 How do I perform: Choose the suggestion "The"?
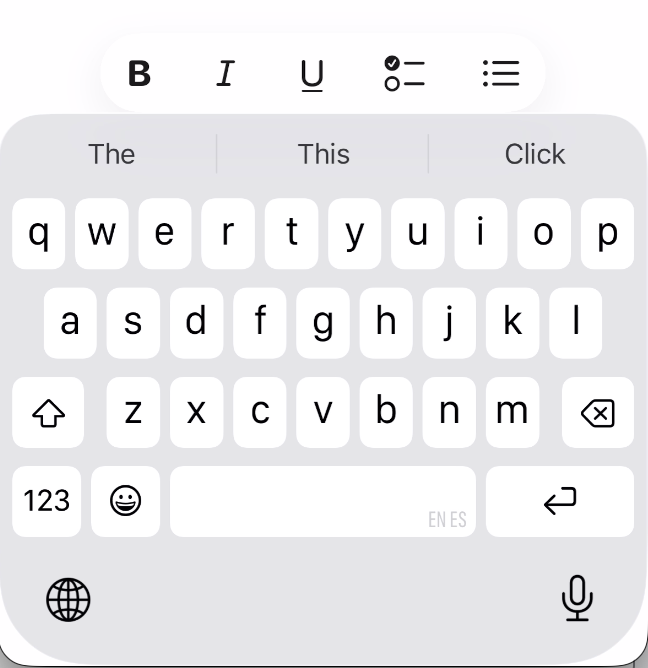point(111,154)
